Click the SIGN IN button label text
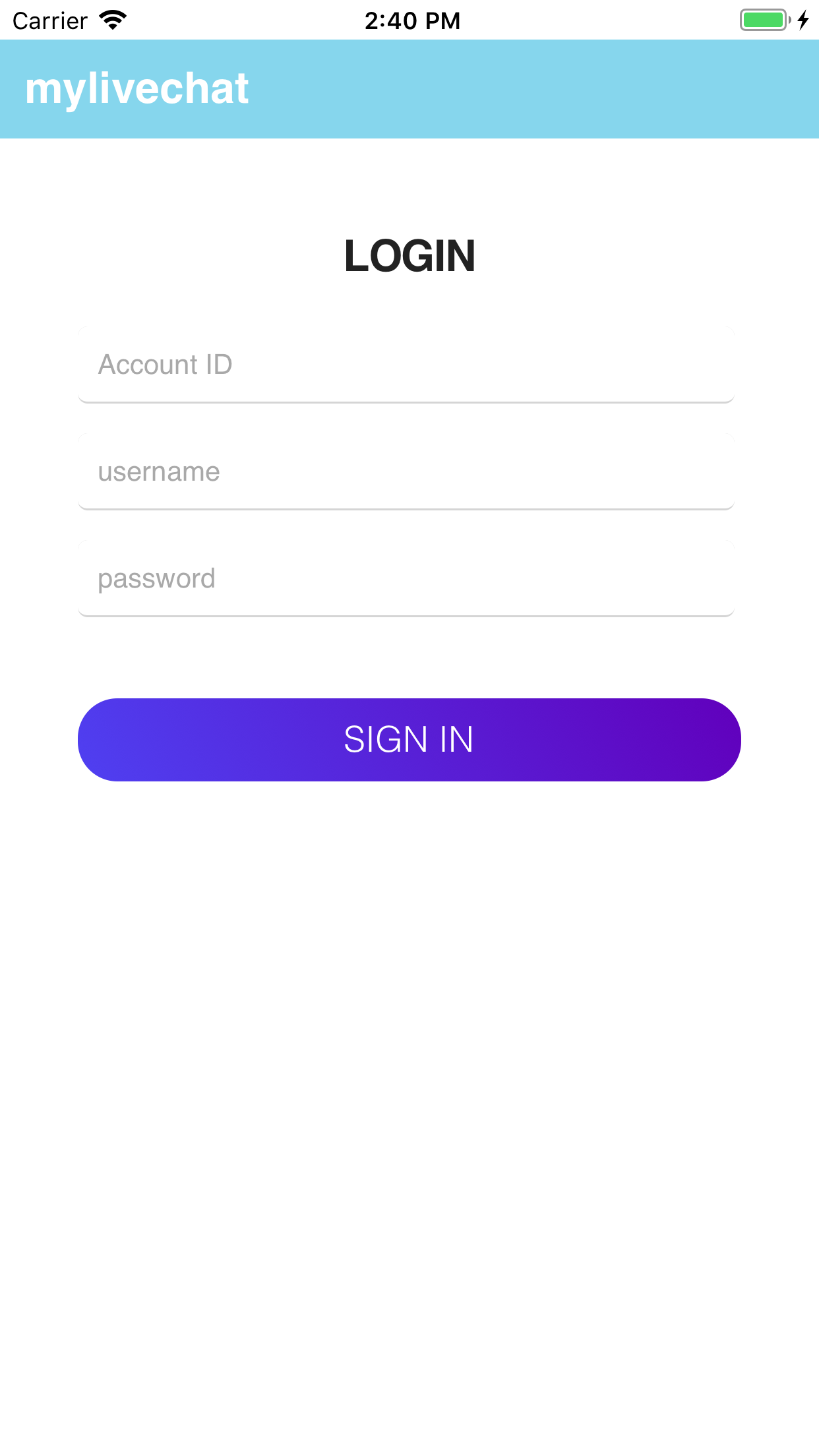 tap(409, 740)
